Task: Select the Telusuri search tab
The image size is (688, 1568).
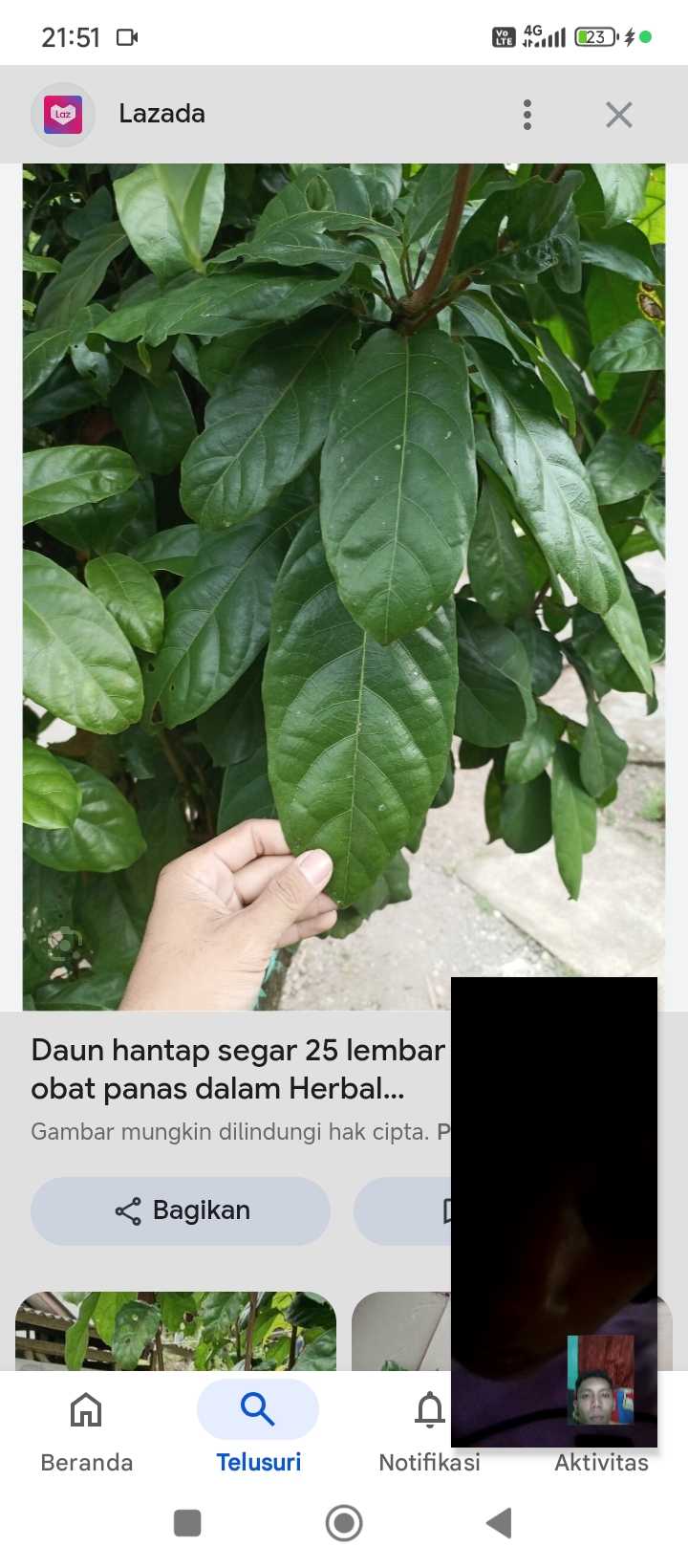Action: click(x=256, y=1407)
